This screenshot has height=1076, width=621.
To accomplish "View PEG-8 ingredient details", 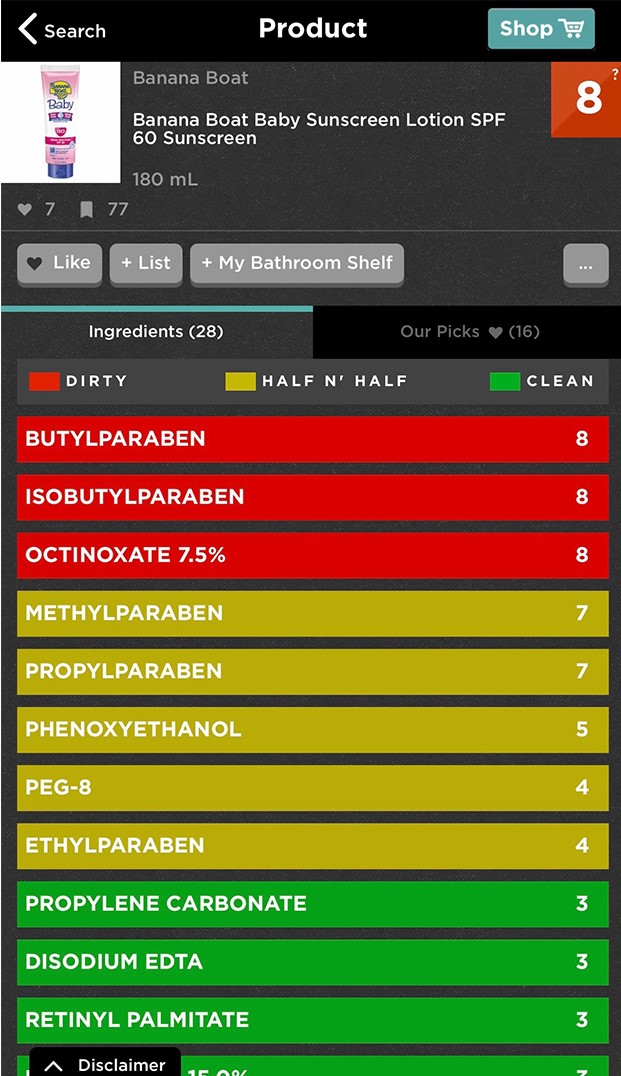I will pos(312,787).
